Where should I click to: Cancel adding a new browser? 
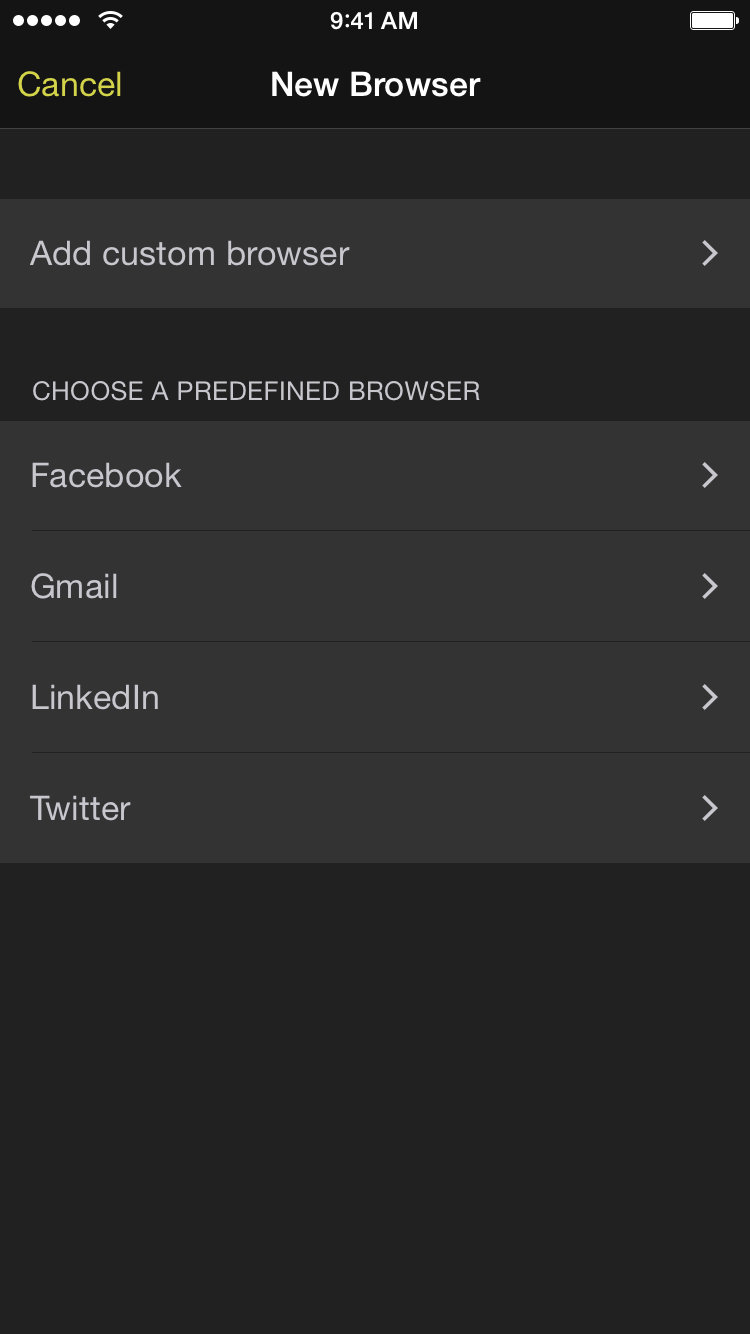(70, 85)
